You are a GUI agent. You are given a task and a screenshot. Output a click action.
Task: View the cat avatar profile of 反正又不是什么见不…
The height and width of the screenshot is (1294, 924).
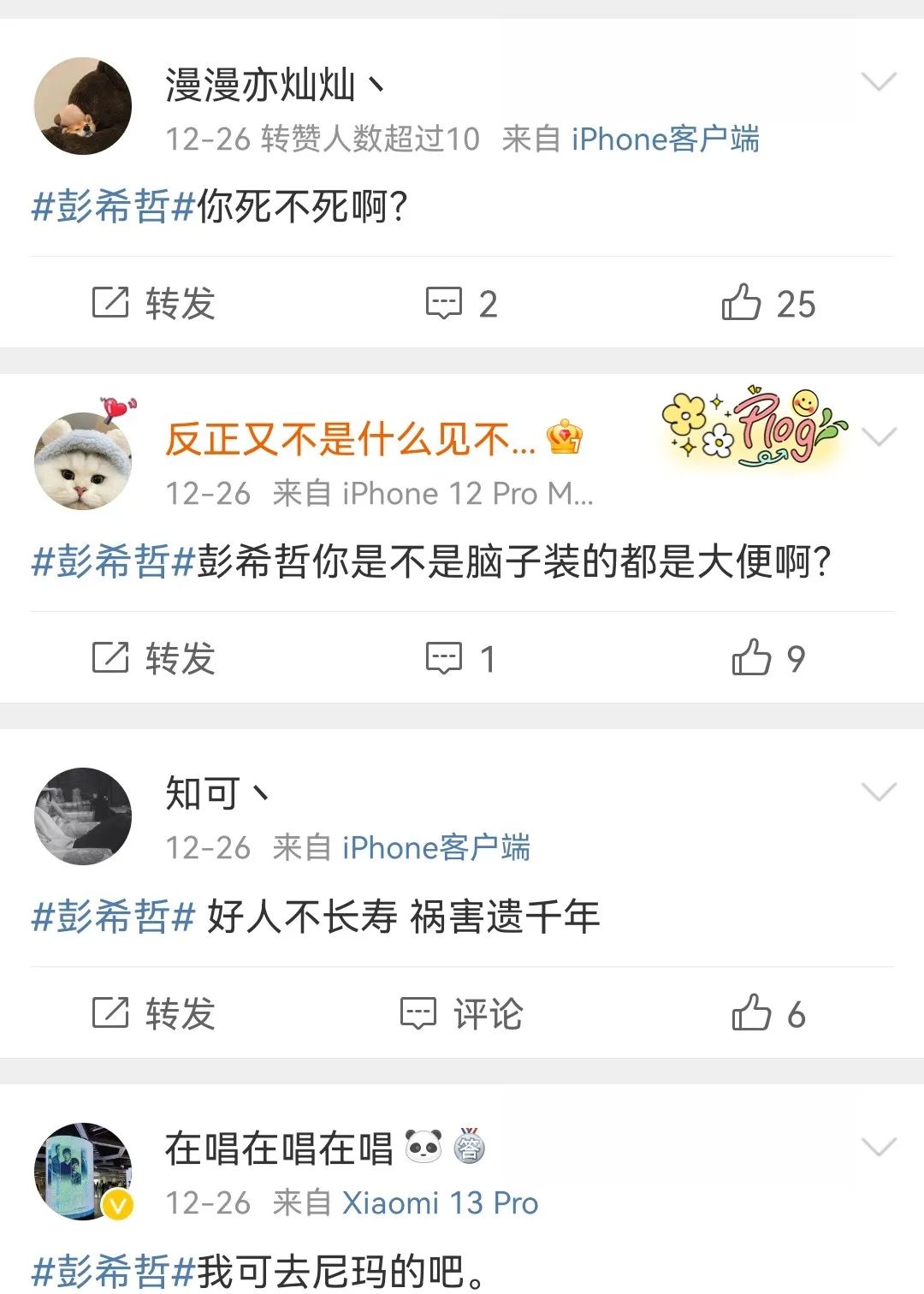click(83, 460)
